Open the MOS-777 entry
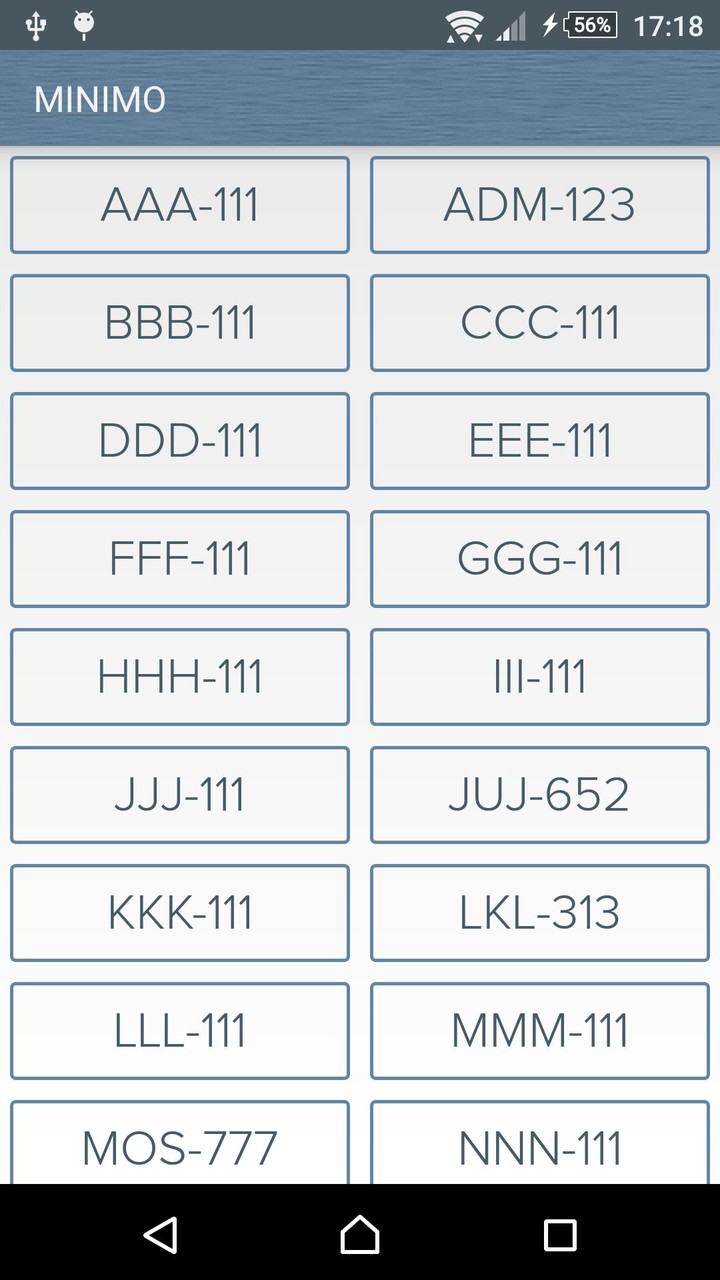The height and width of the screenshot is (1280, 720). (x=180, y=1144)
